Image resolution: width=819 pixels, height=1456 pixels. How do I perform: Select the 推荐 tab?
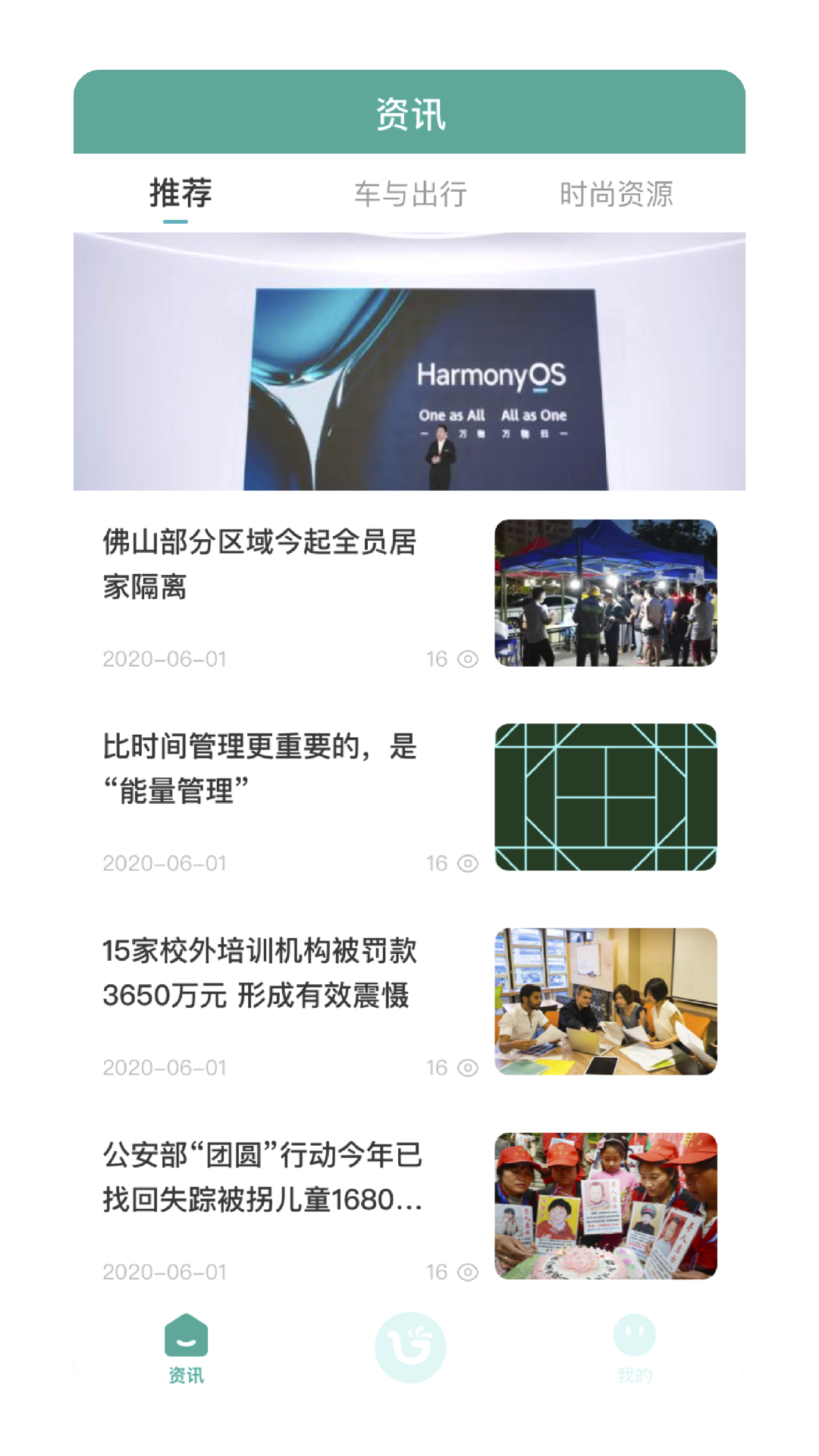coord(180,194)
